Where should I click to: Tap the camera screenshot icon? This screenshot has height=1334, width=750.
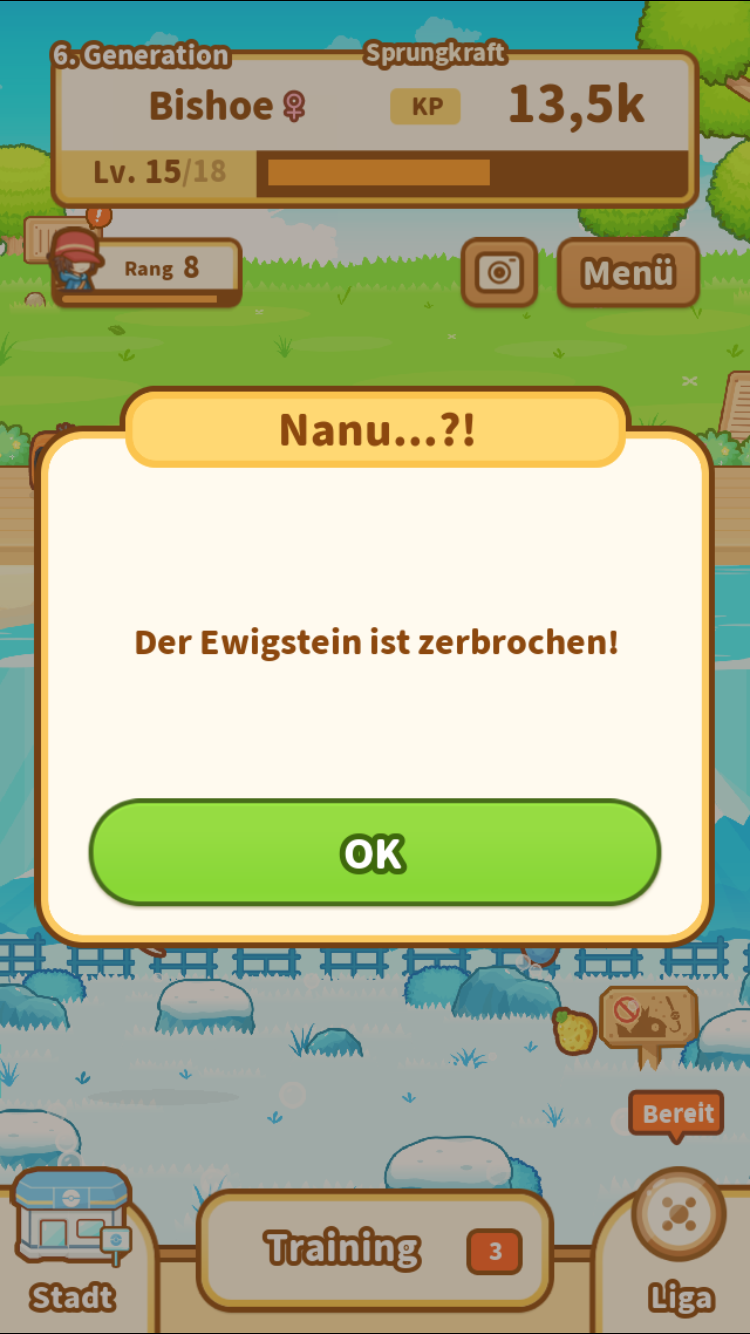tap(499, 272)
